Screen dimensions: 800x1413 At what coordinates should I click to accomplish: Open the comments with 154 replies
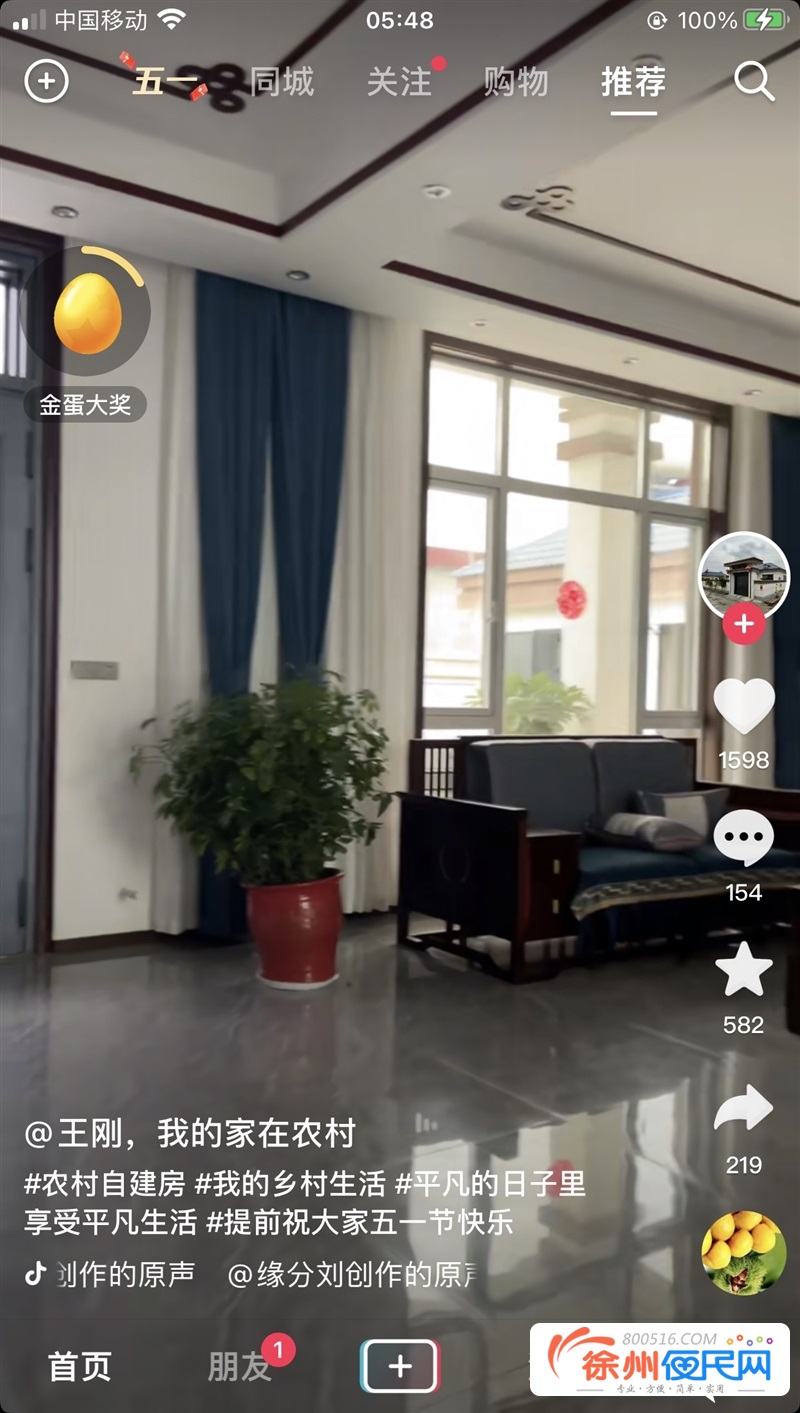click(x=743, y=838)
